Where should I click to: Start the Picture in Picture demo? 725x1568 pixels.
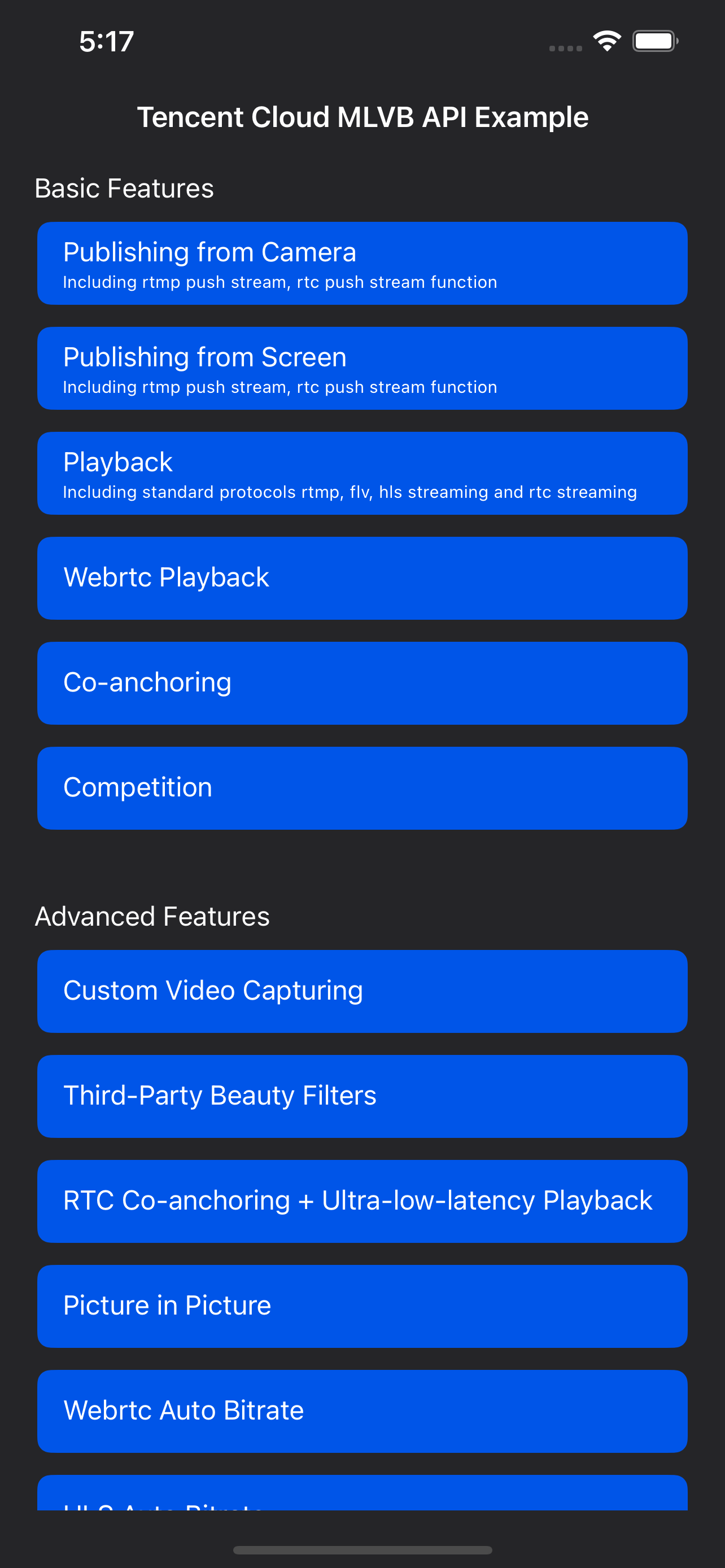pyautogui.click(x=362, y=1306)
